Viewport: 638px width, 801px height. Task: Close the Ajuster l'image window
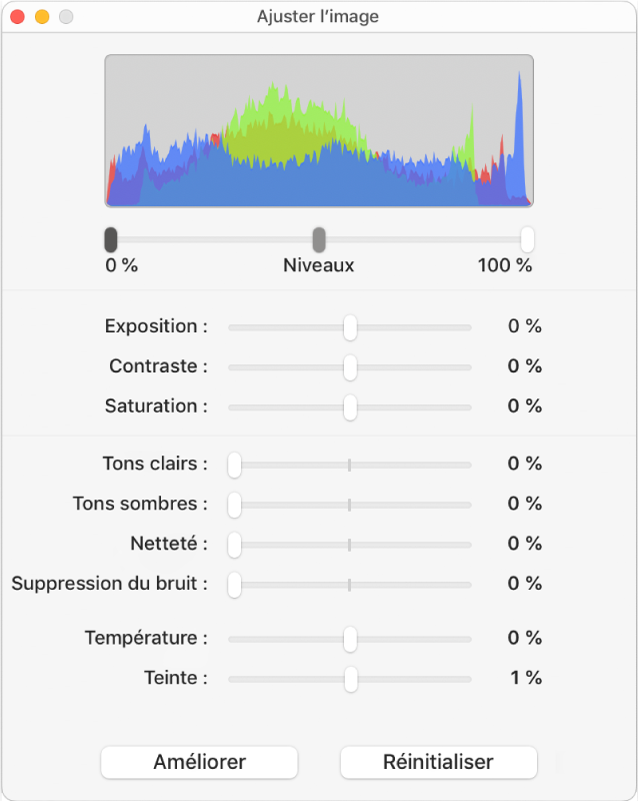(x=17, y=17)
